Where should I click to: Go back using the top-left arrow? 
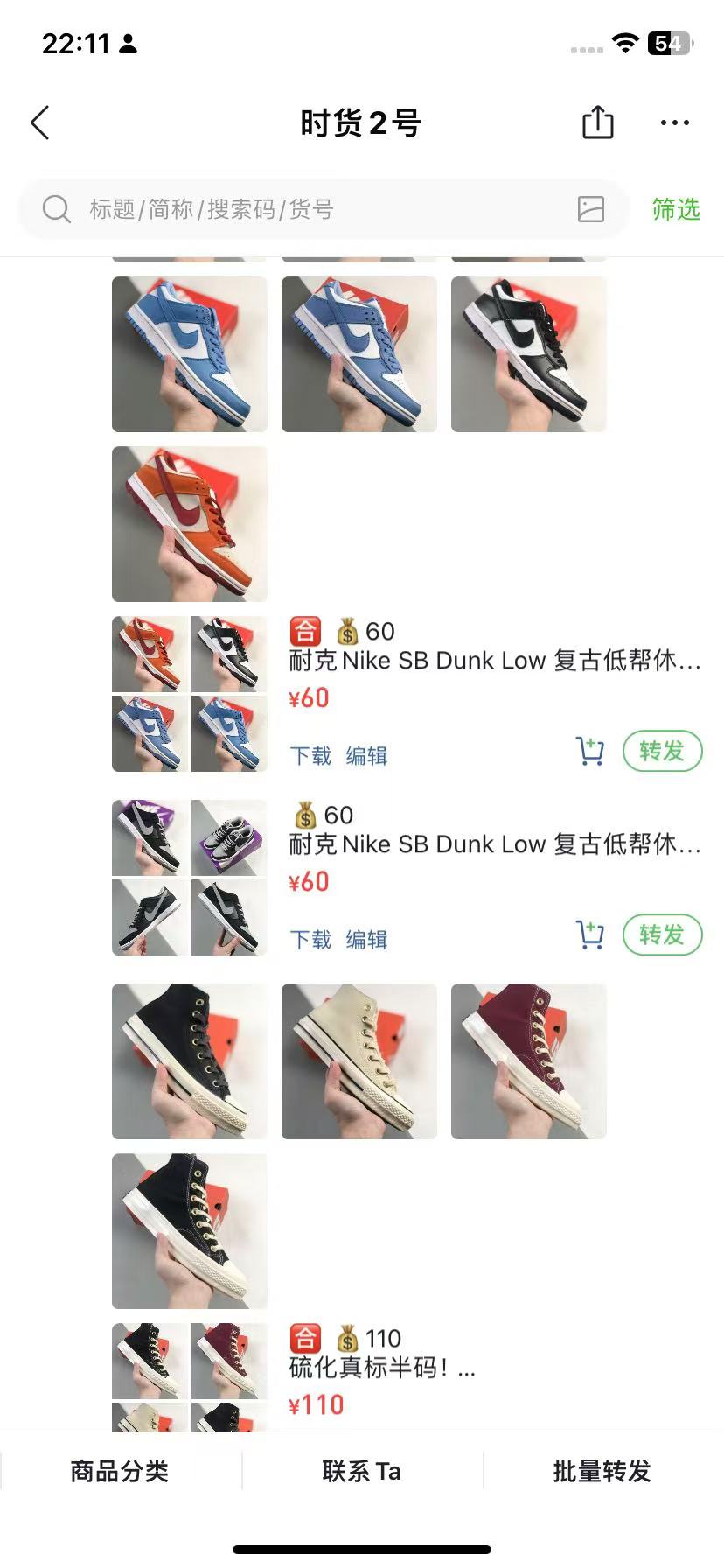click(40, 123)
